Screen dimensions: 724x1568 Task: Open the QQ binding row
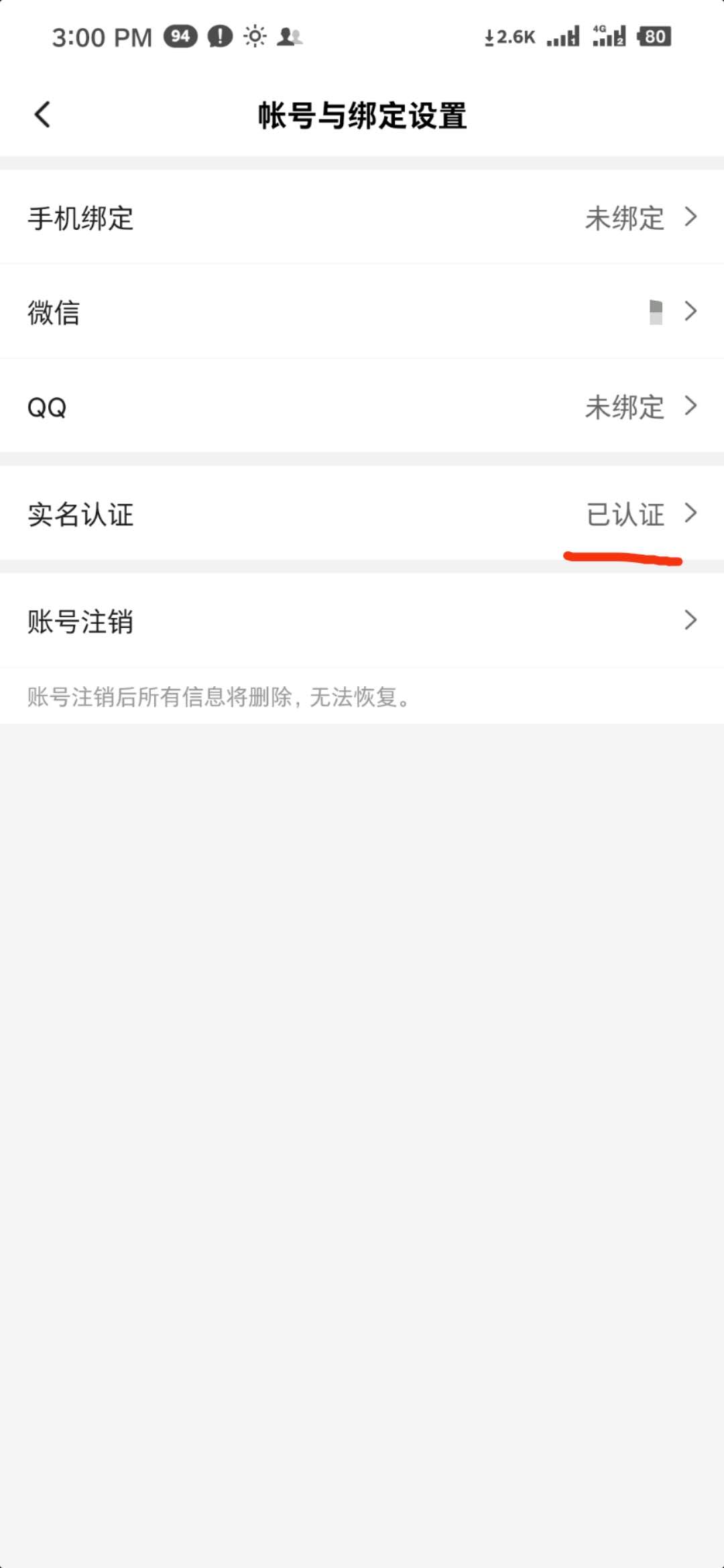362,406
